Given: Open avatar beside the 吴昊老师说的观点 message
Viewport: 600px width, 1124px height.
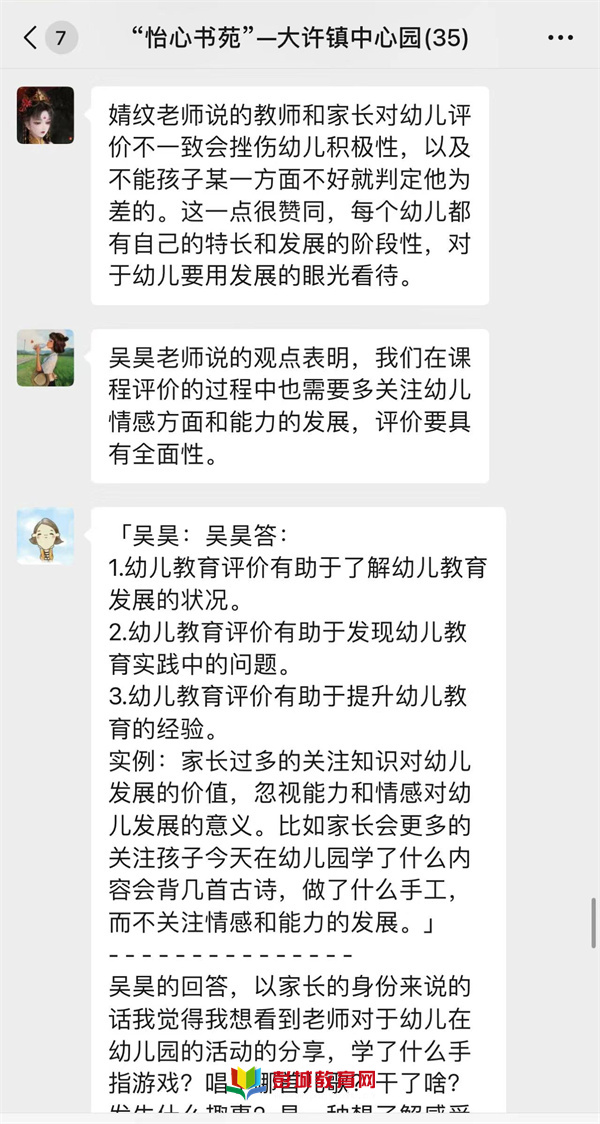Looking at the screenshot, I should [x=46, y=358].
